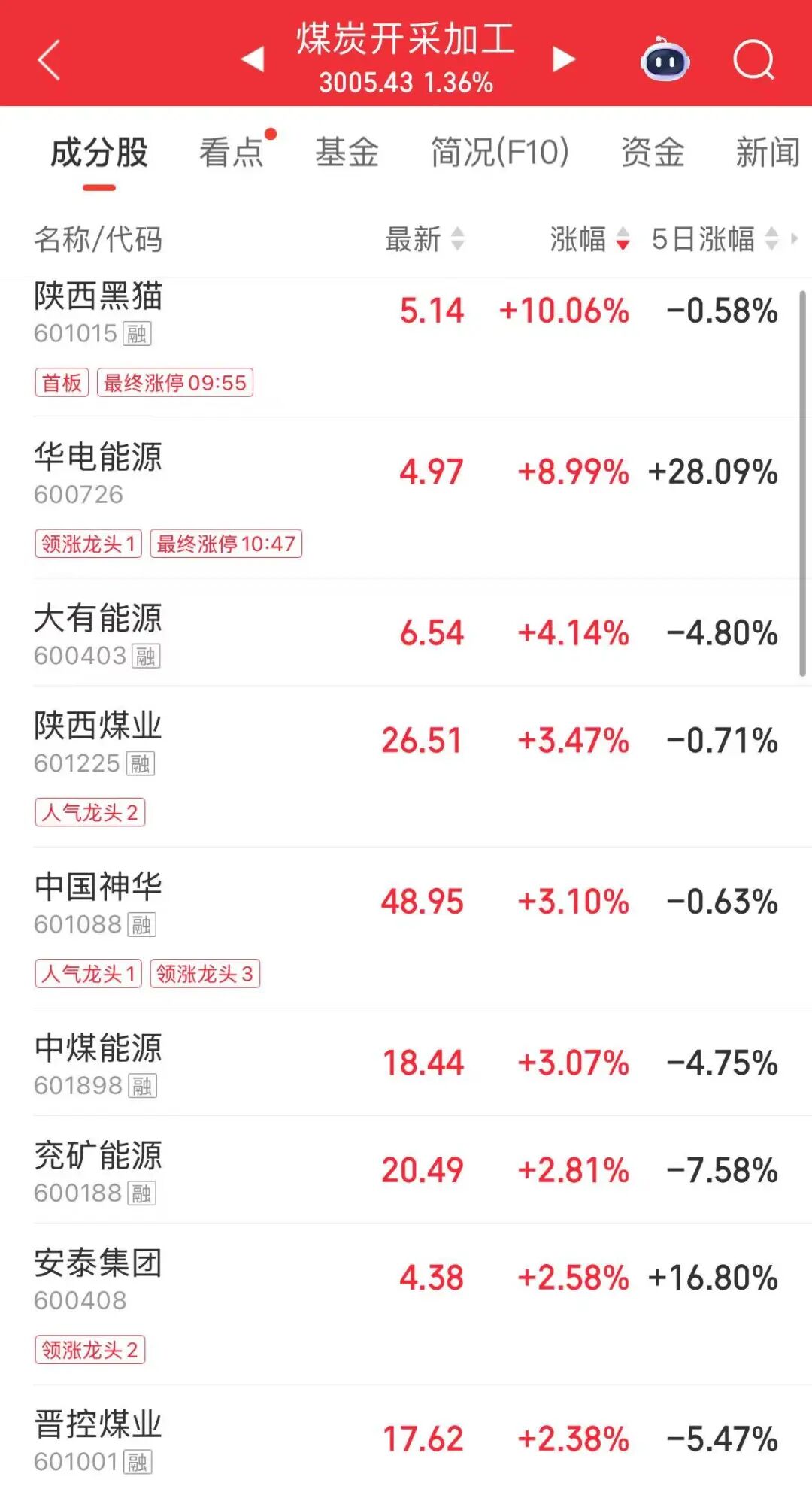
Task: Open the search magnifier
Action: 753,60
